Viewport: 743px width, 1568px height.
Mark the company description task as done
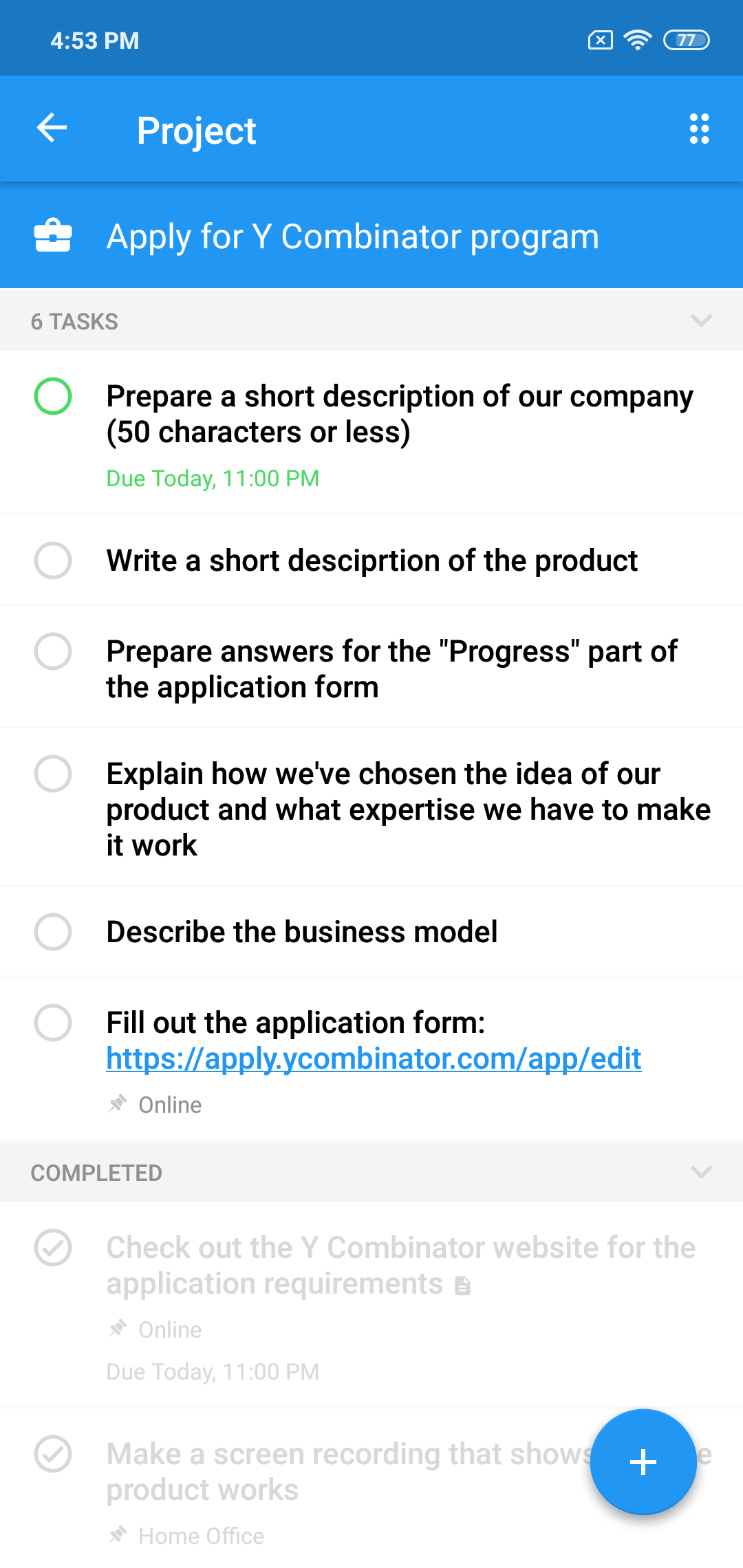pos(53,396)
